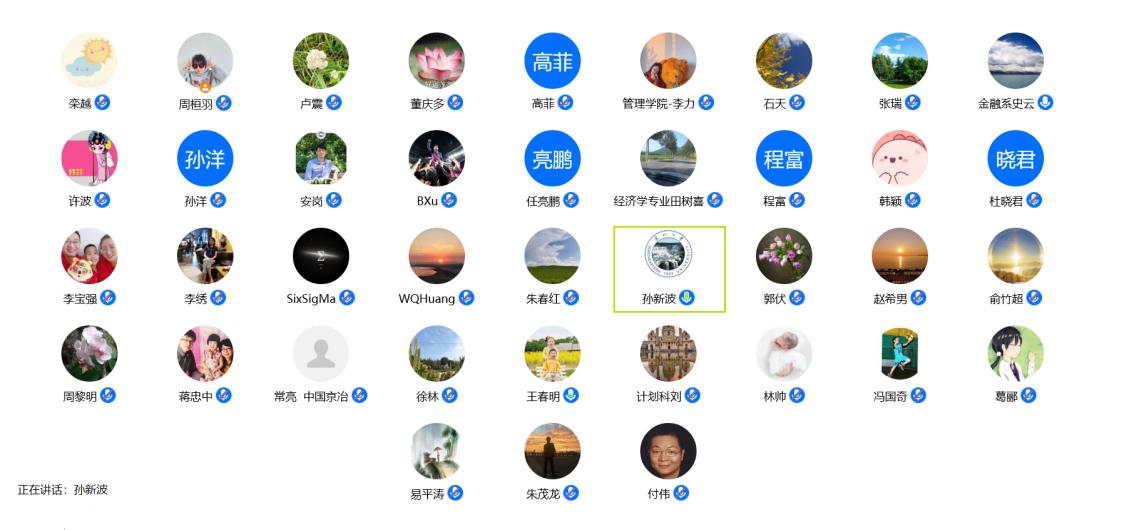Tap participant 金融系史云's avatar
Screen dimensions: 1134x530
point(1015,61)
